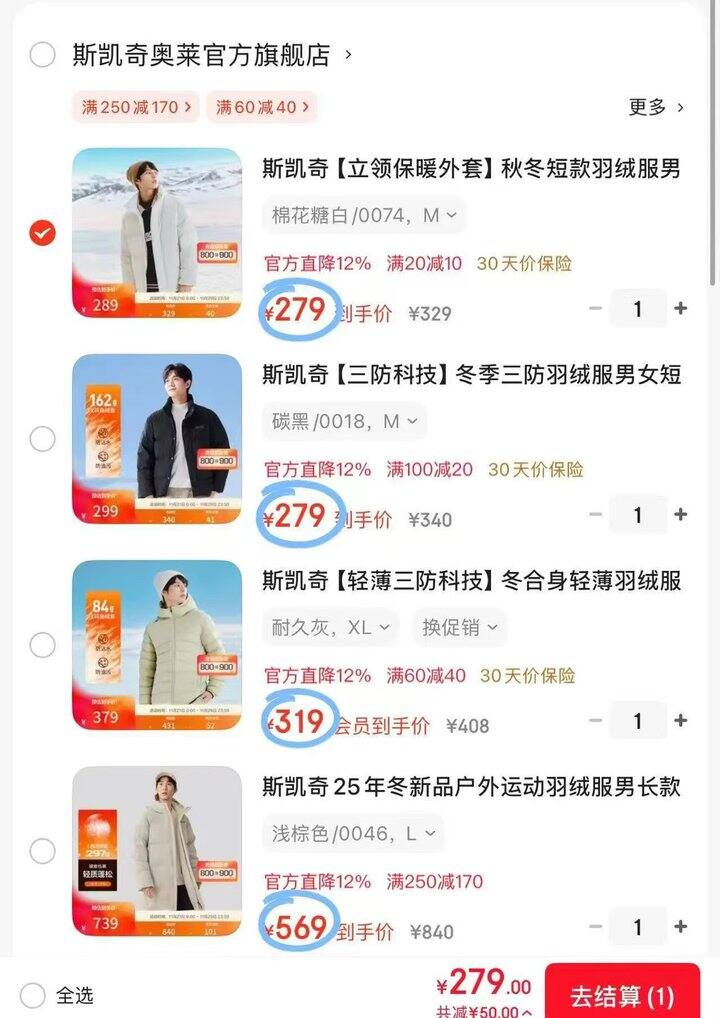
Task: Select the 轻薄三防科技 down jacket
Action: 42,645
